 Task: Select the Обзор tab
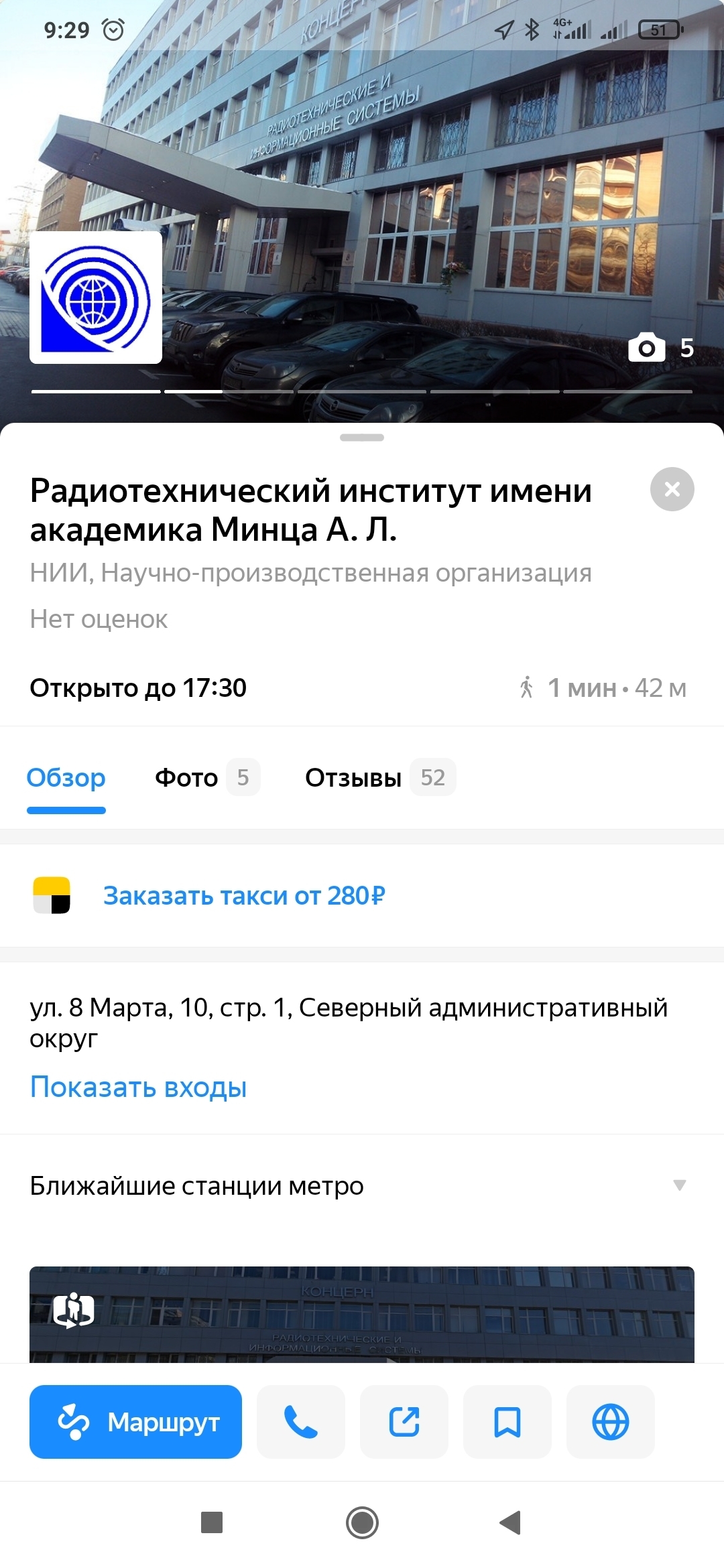(66, 777)
